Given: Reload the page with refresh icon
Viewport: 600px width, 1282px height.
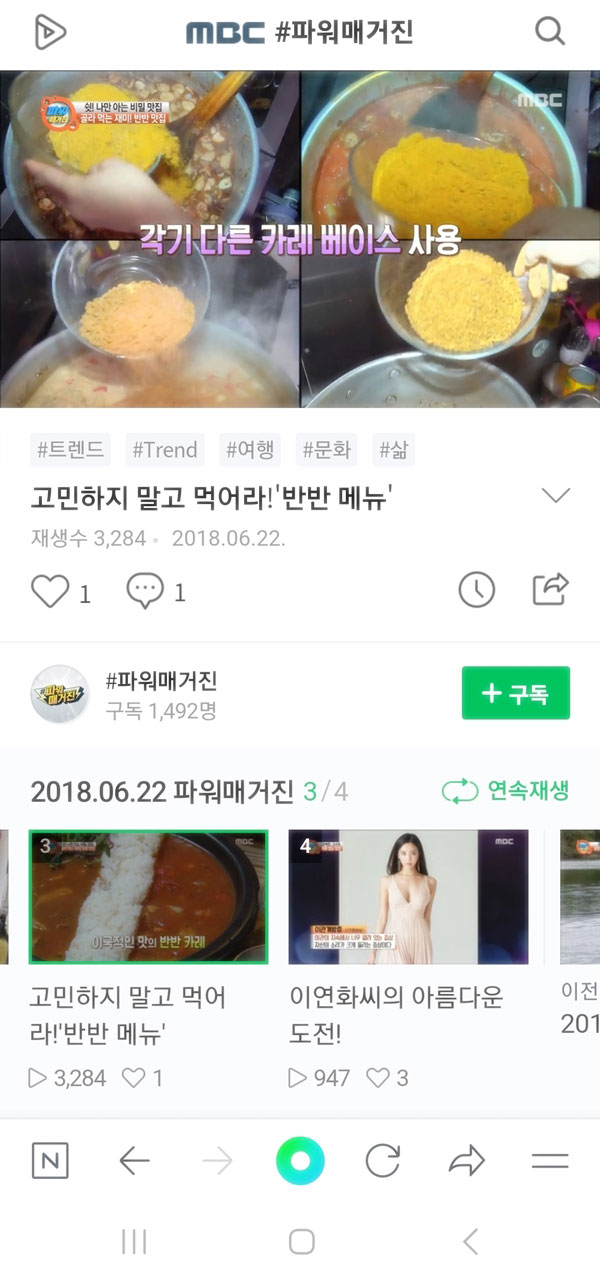Looking at the screenshot, I should pos(382,1161).
